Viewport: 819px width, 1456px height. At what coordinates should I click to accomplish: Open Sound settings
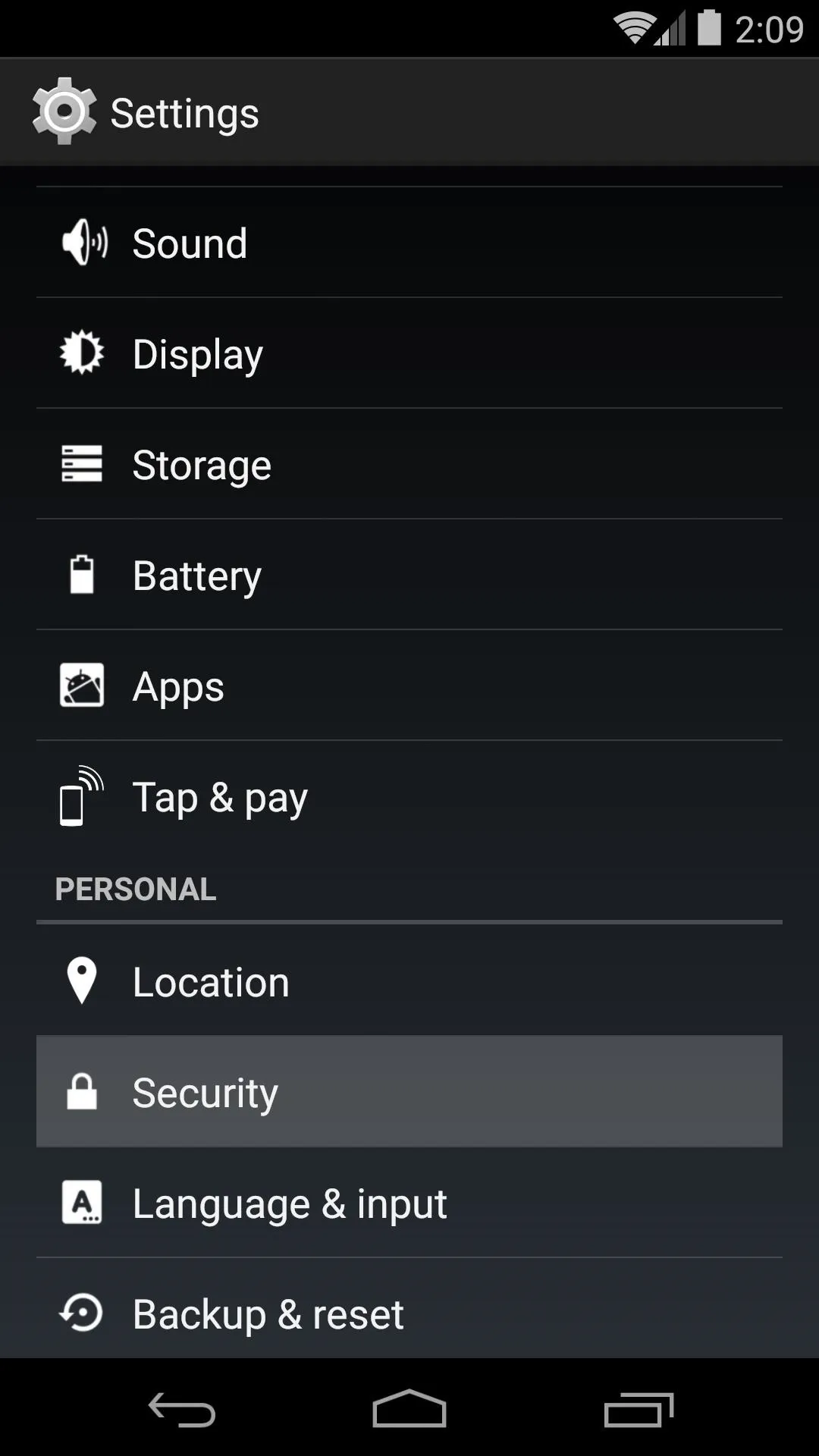[409, 243]
